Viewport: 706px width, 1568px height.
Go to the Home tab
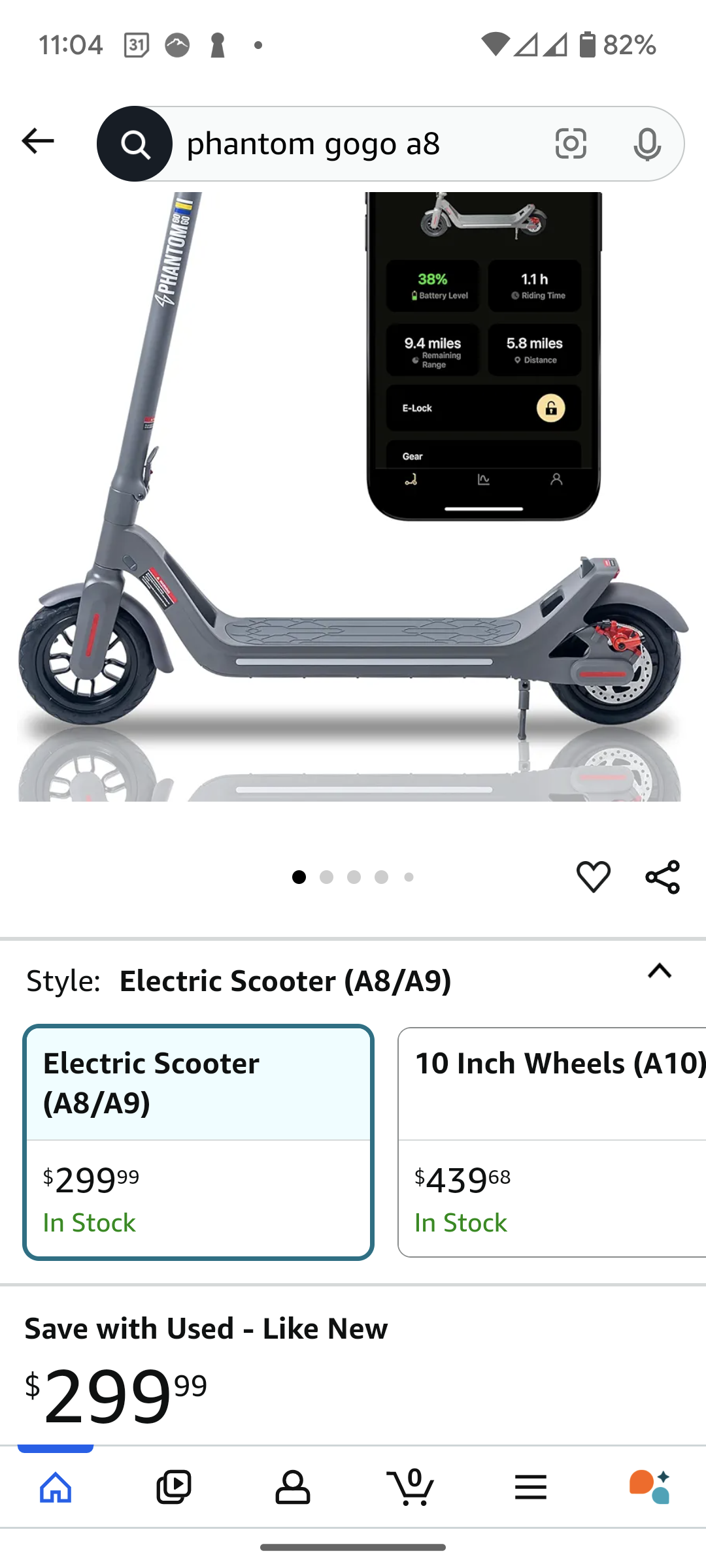56,1488
